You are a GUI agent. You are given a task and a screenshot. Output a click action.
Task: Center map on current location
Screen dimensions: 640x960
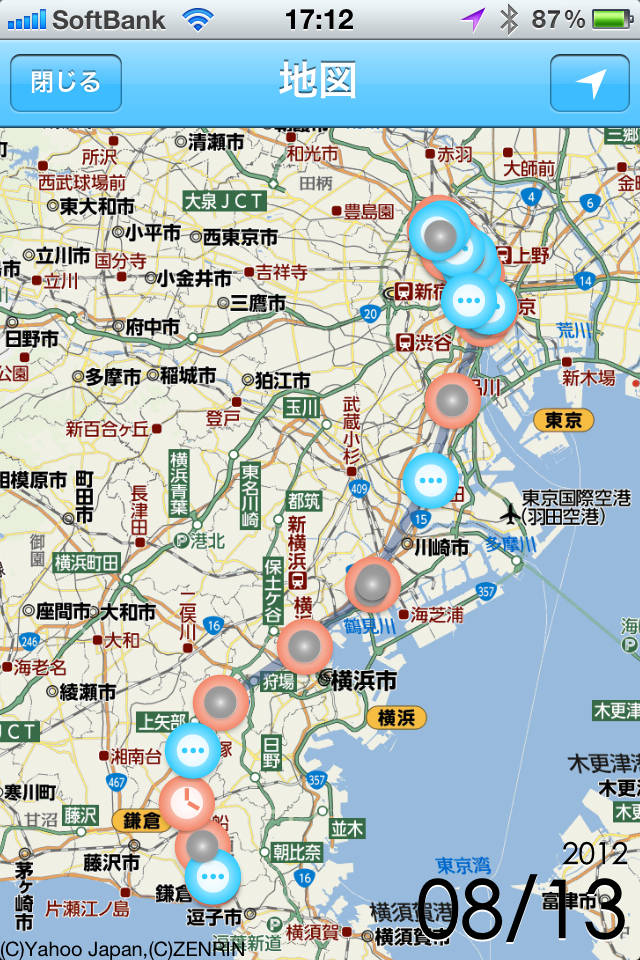(590, 82)
